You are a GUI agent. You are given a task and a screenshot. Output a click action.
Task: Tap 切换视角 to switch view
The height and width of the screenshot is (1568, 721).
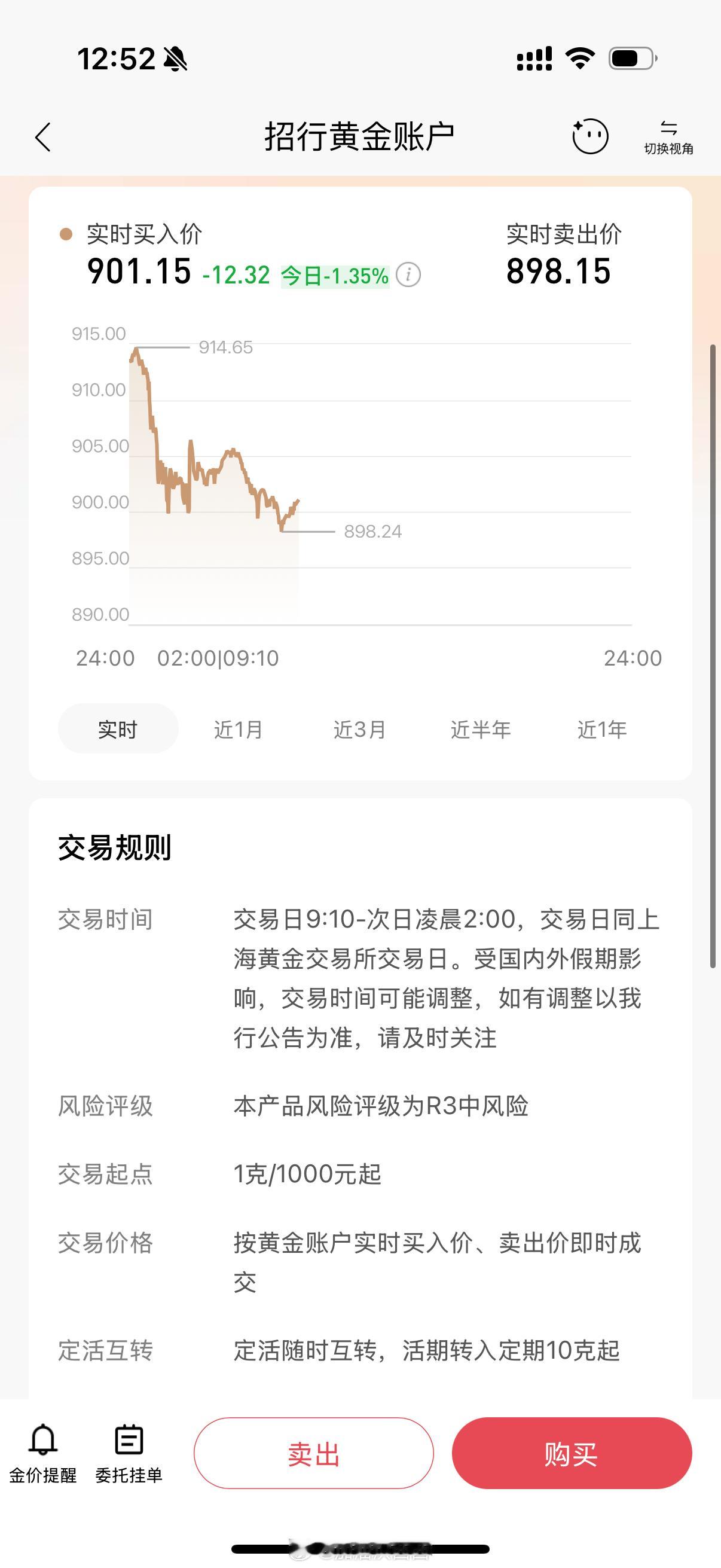pos(668,138)
